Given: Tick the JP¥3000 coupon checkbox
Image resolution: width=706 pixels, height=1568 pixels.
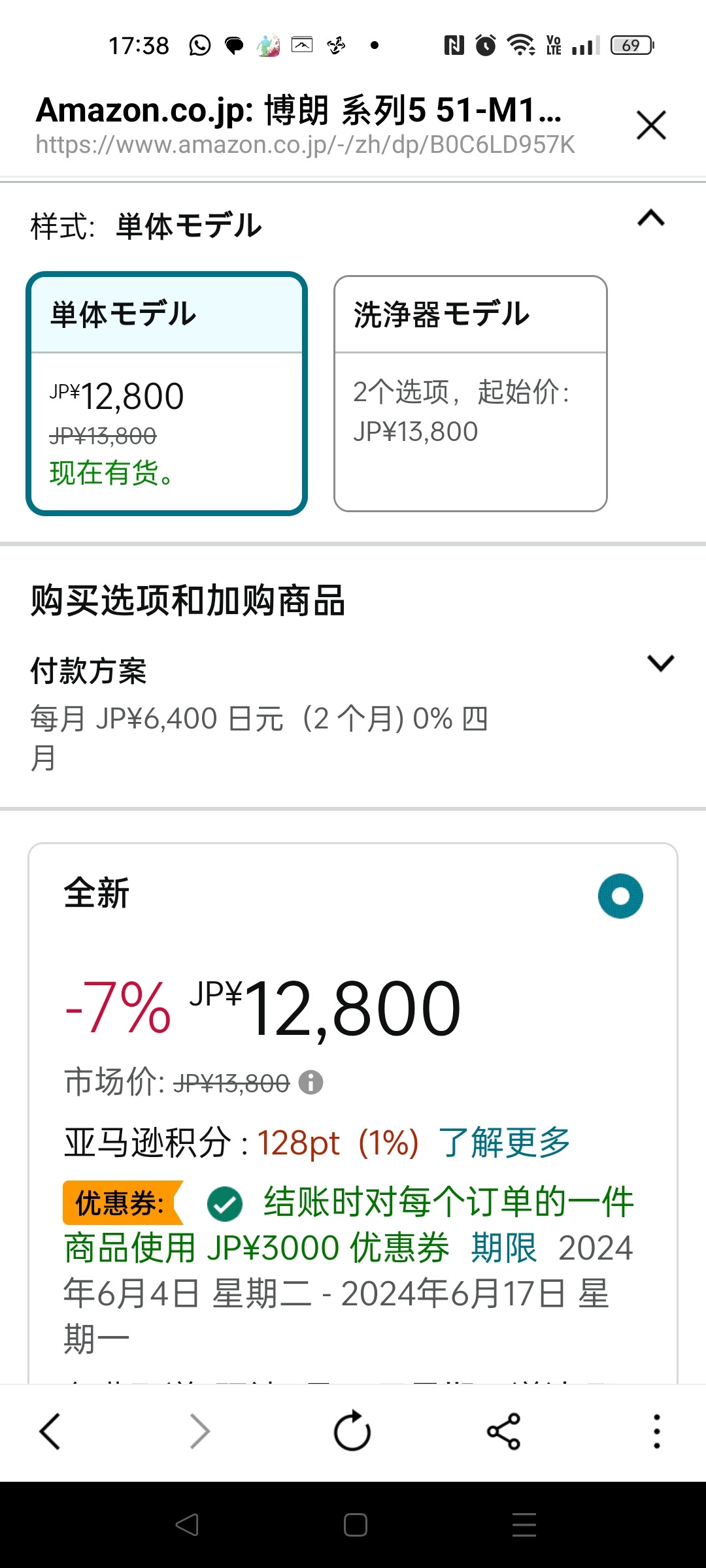Looking at the screenshot, I should 224,1203.
